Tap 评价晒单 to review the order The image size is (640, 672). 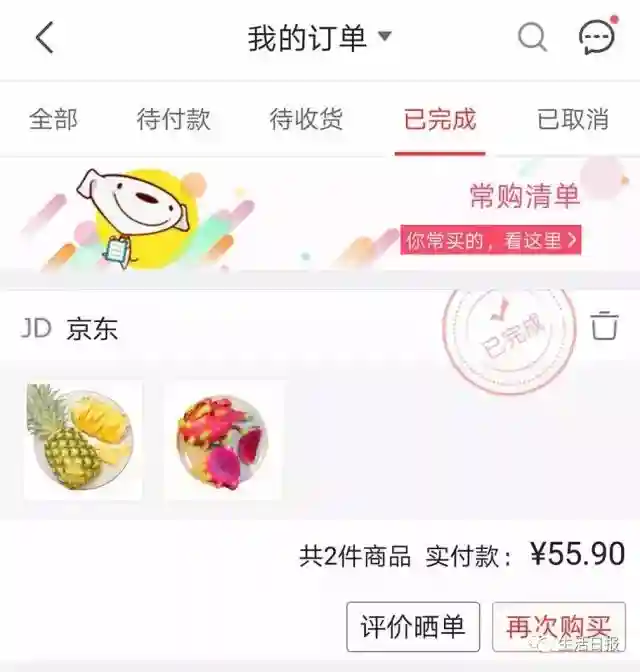click(413, 627)
